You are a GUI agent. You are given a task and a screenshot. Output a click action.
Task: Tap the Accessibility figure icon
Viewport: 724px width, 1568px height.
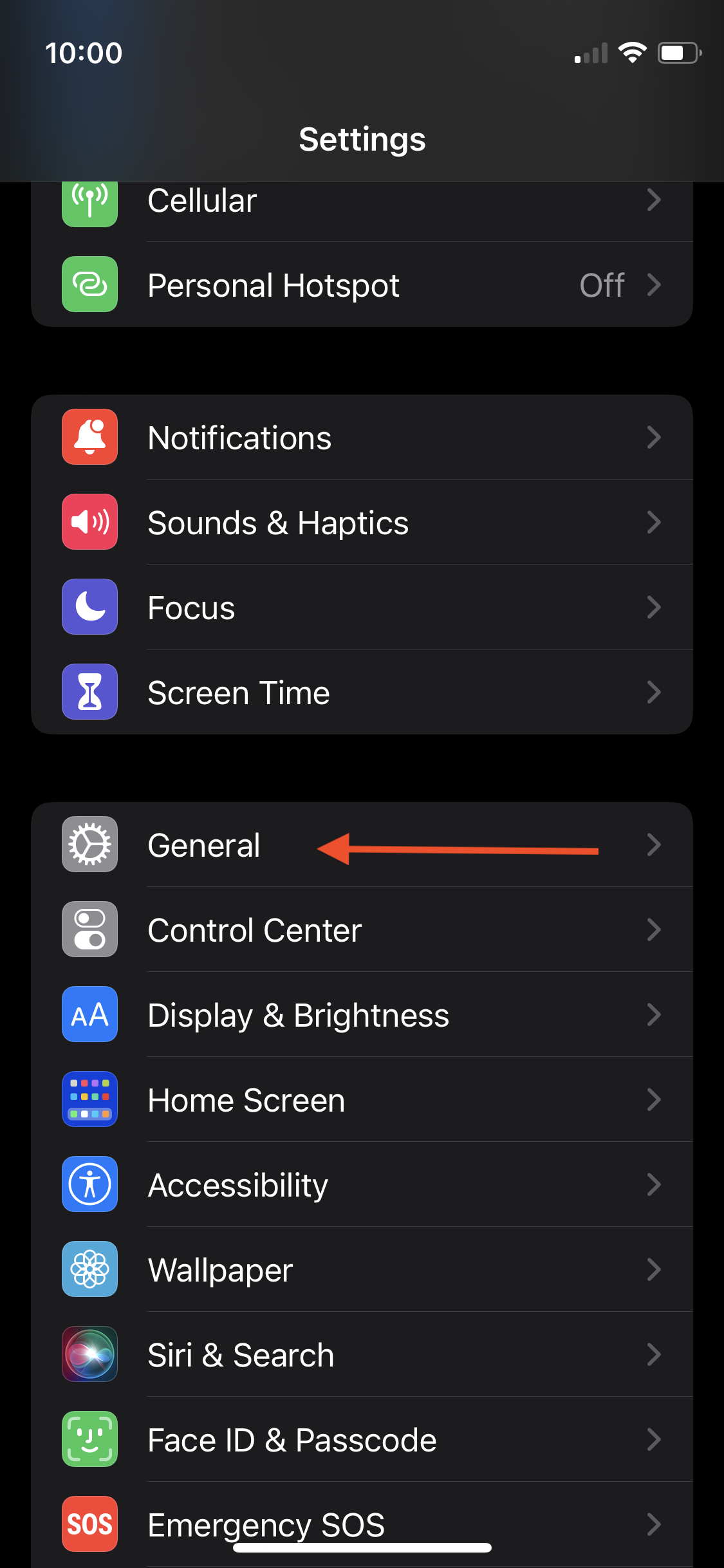pos(89,1184)
